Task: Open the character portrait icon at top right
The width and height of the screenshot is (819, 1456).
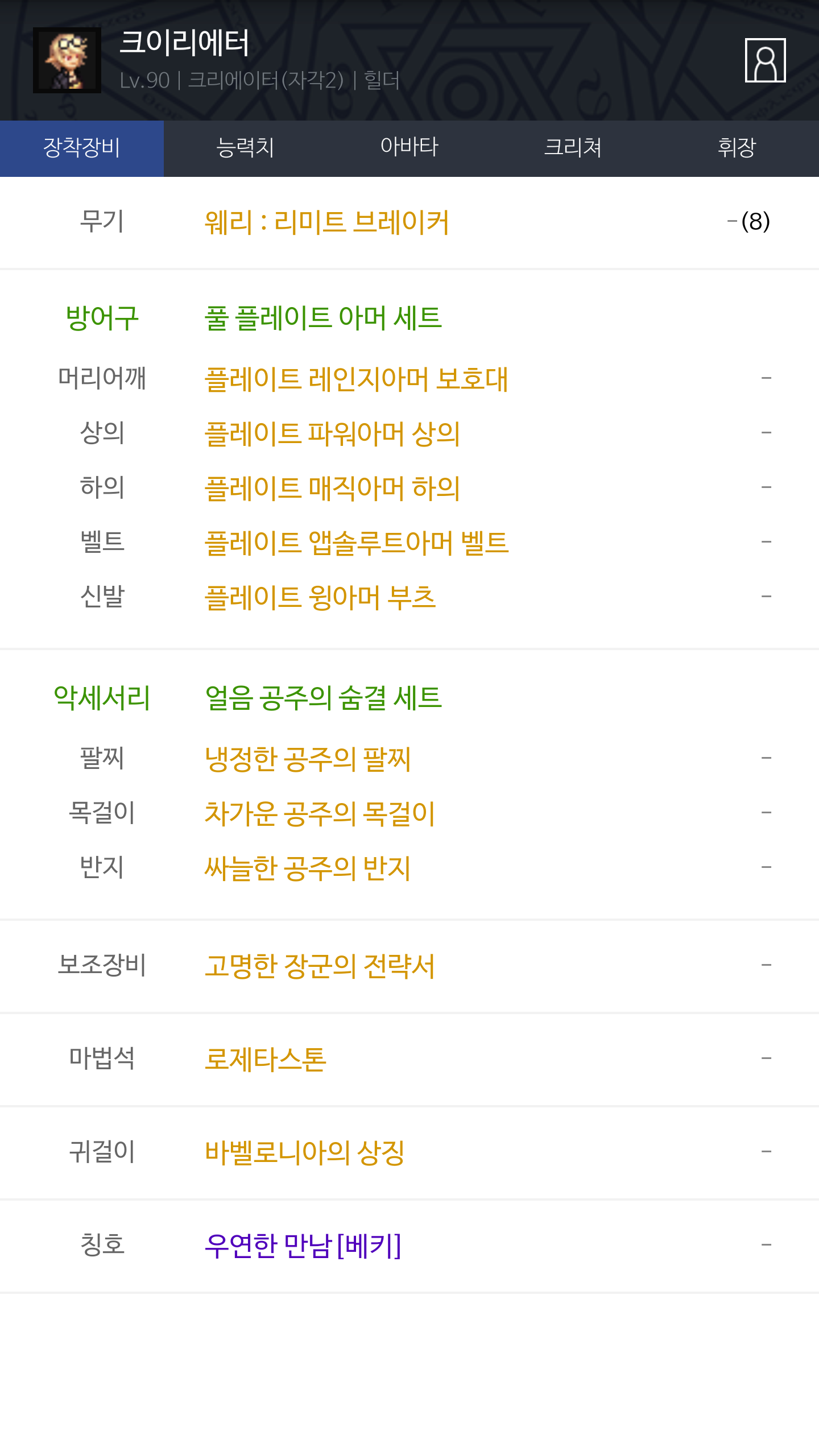Action: [x=765, y=60]
